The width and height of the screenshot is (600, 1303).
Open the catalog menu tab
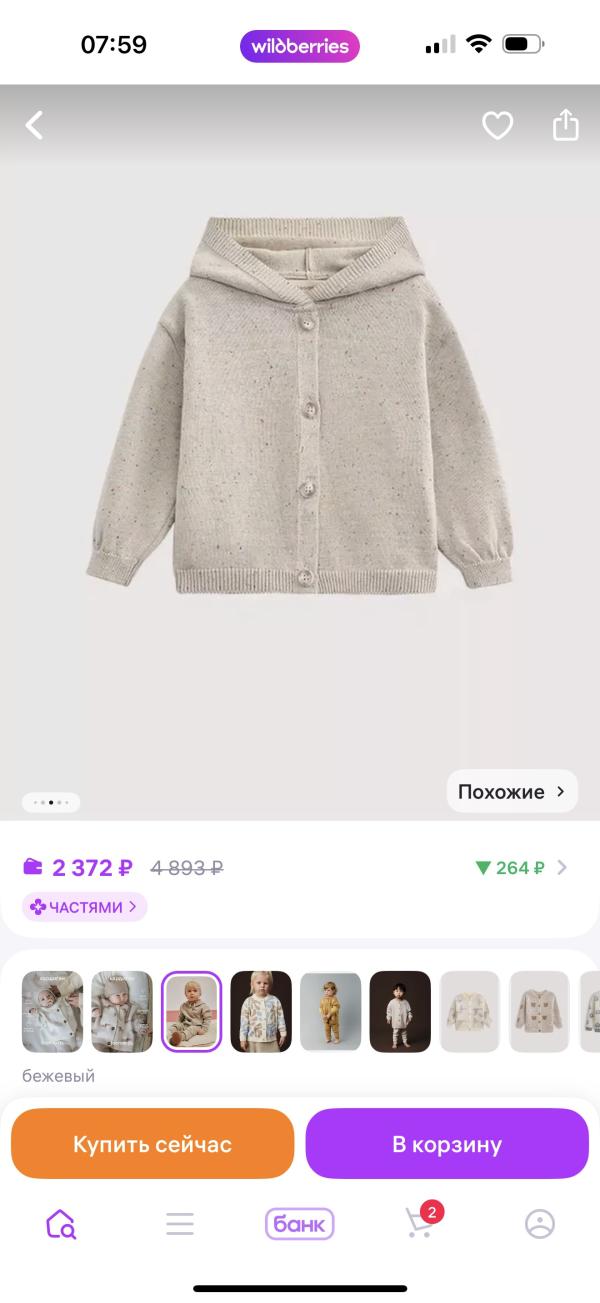[x=180, y=1223]
